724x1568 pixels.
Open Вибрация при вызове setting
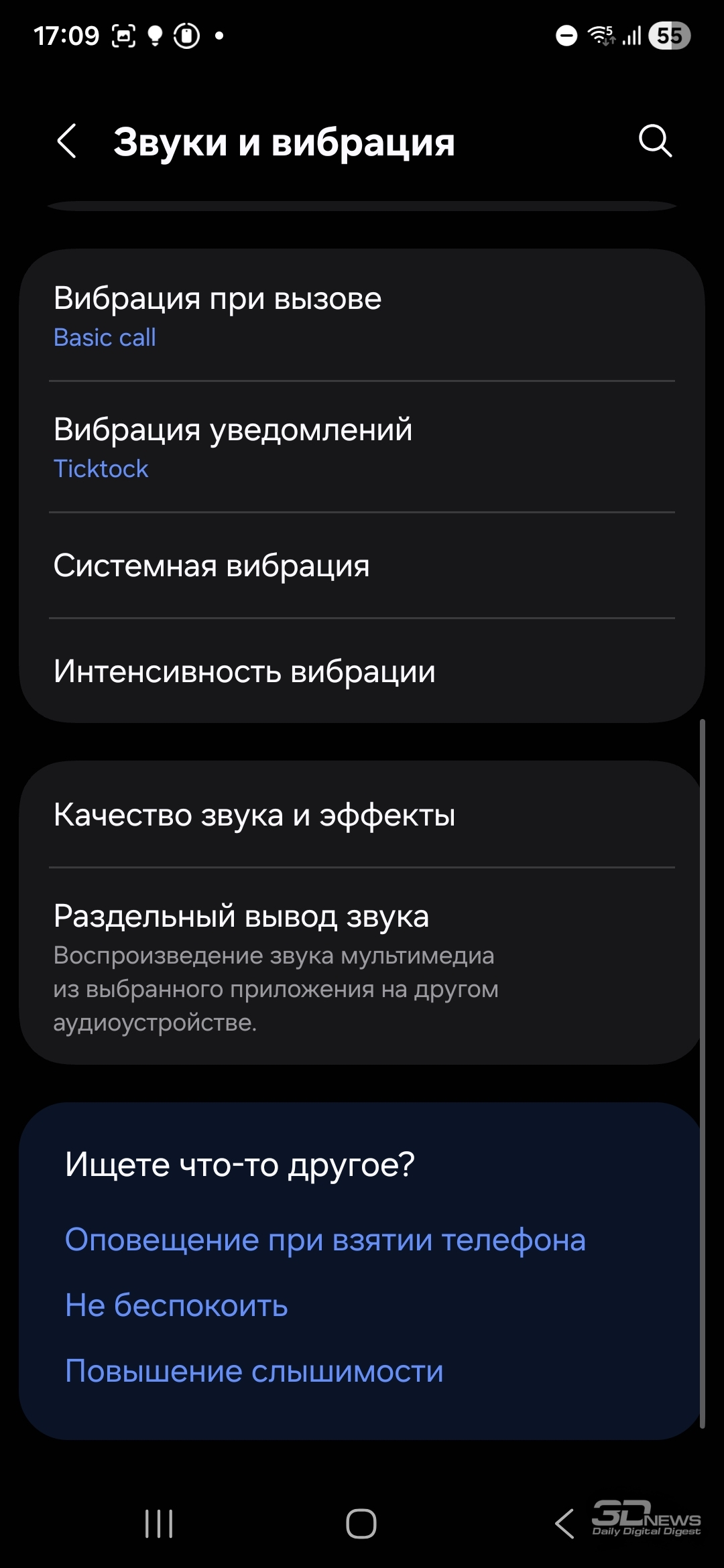pyautogui.click(x=362, y=316)
